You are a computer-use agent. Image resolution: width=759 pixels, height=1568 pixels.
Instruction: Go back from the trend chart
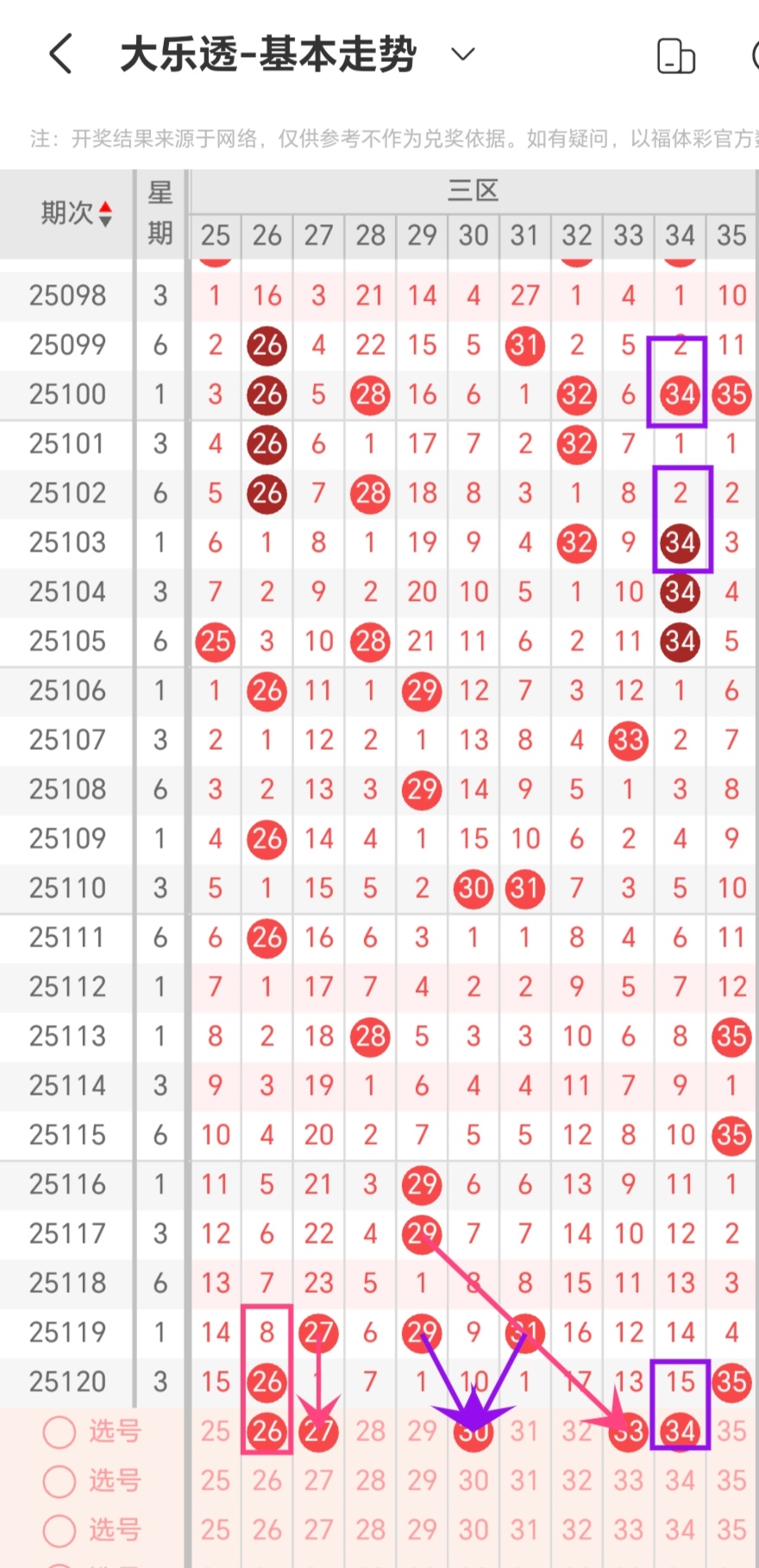[x=60, y=54]
